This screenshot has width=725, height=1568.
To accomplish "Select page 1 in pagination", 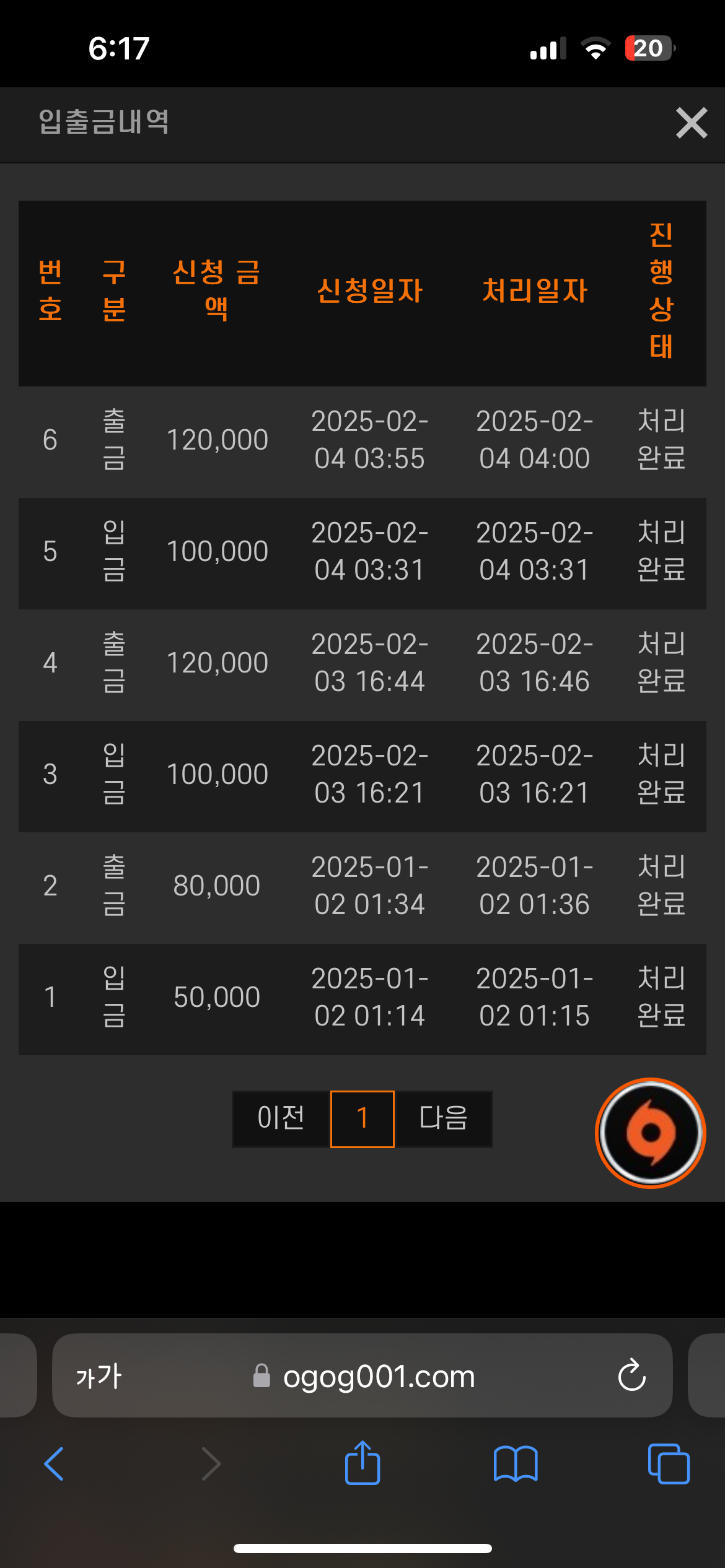I will 362,1119.
